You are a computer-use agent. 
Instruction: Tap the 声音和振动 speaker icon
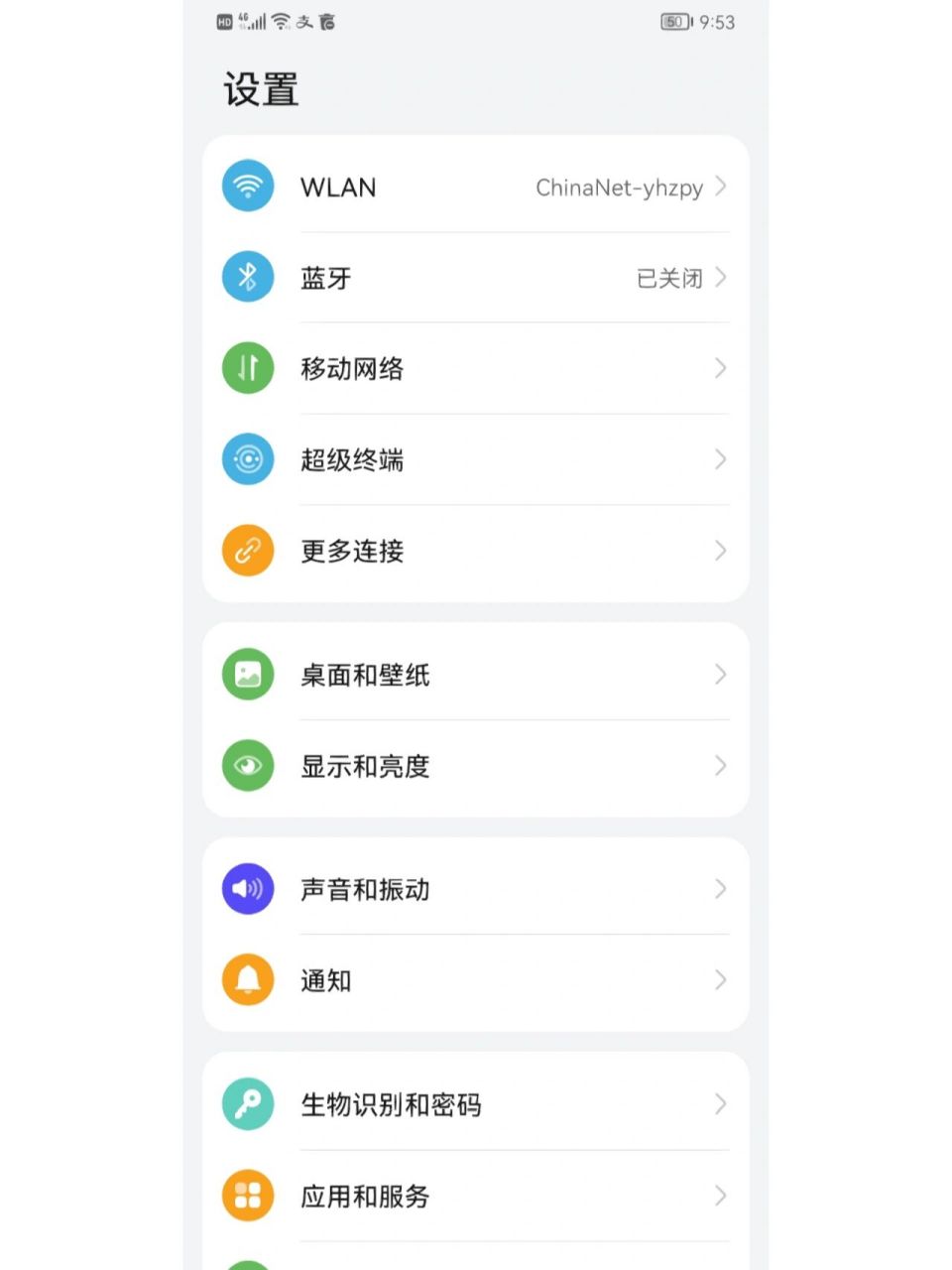pos(247,888)
